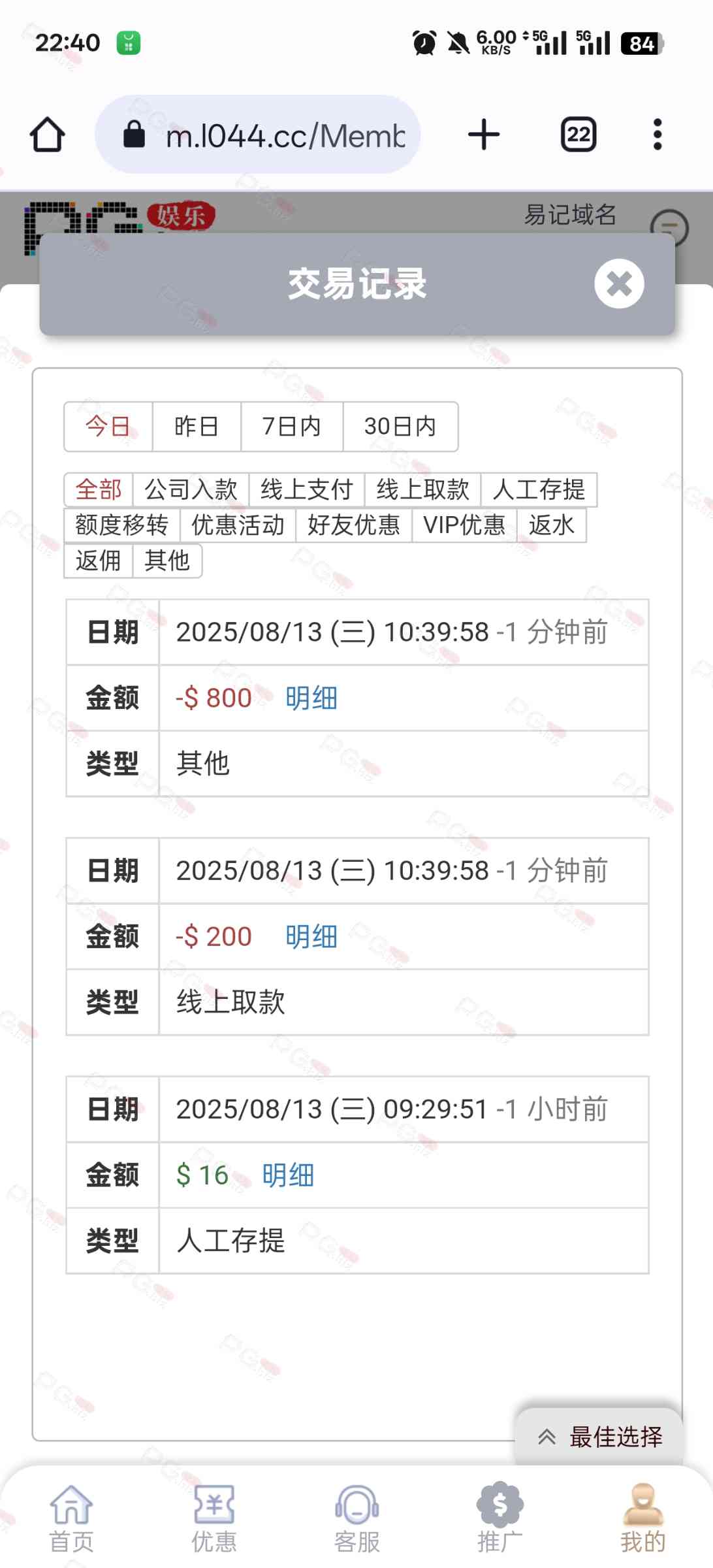Show records for 30日内
The image size is (713, 1568).
(x=400, y=427)
